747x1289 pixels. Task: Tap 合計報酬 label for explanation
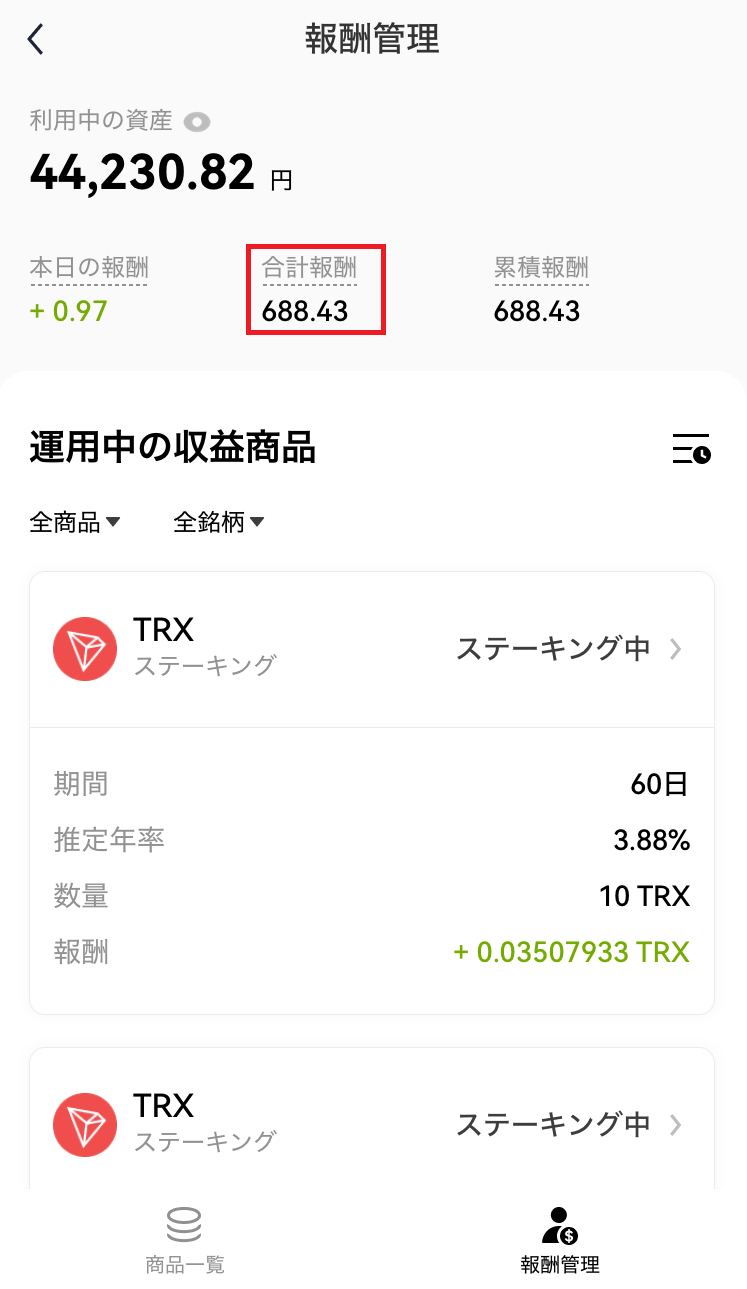[x=309, y=268]
